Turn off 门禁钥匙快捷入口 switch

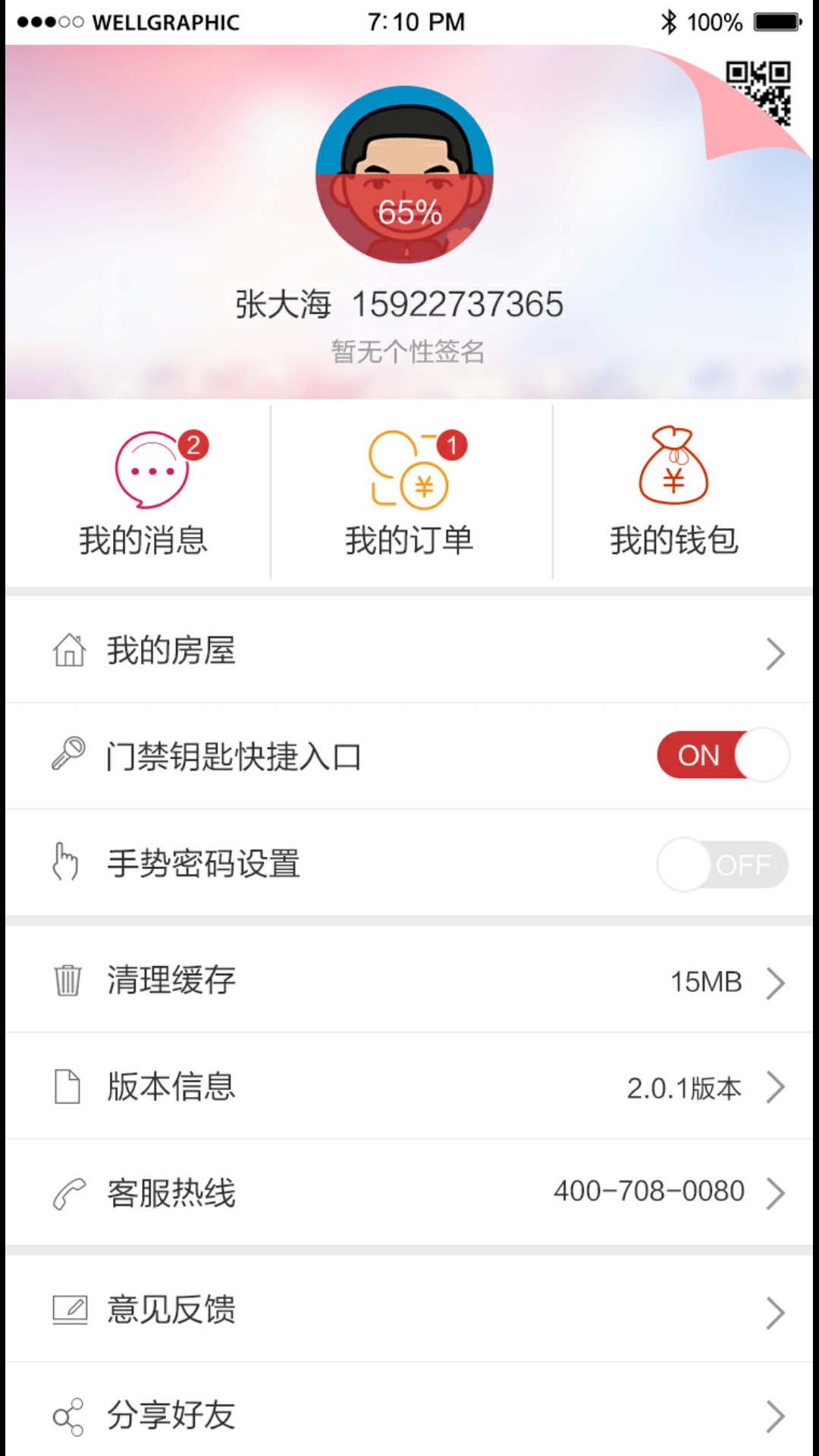pos(723,755)
